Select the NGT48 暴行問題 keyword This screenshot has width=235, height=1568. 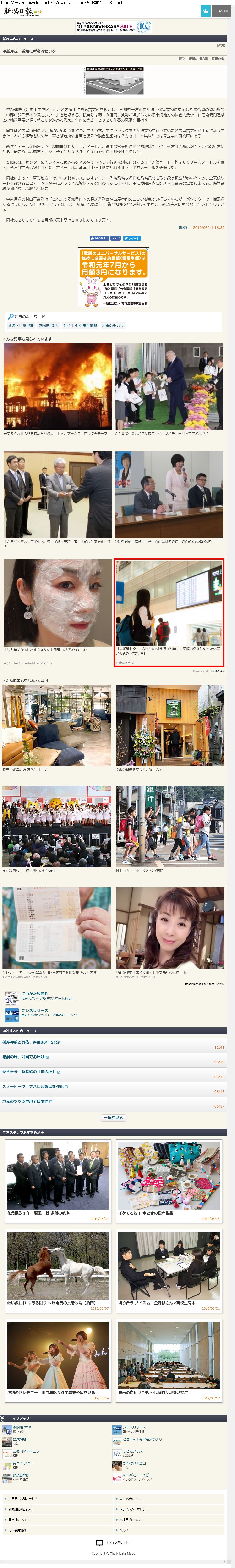click(80, 326)
